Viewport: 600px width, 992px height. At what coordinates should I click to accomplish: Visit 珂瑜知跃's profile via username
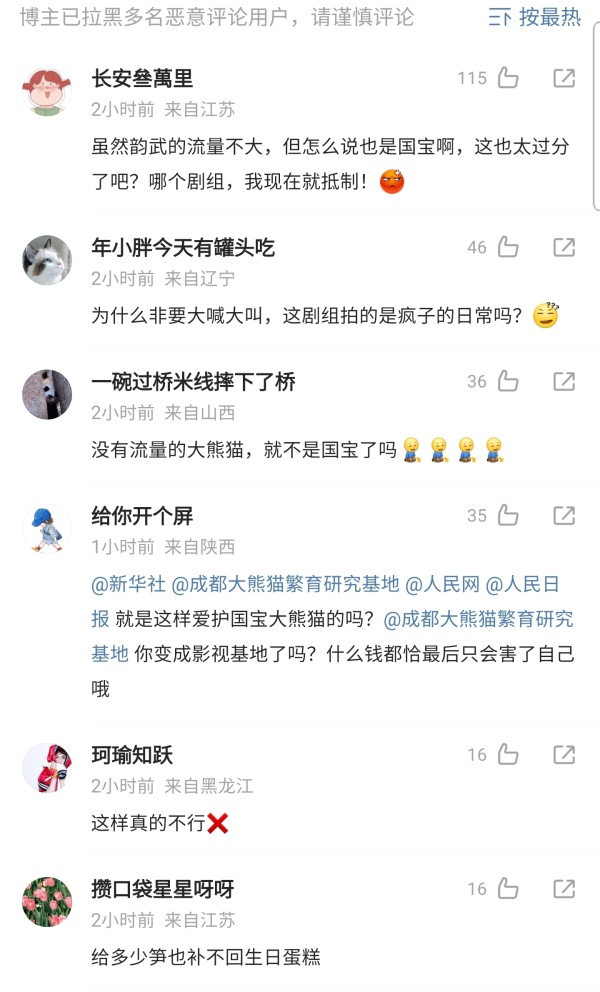click(x=132, y=754)
